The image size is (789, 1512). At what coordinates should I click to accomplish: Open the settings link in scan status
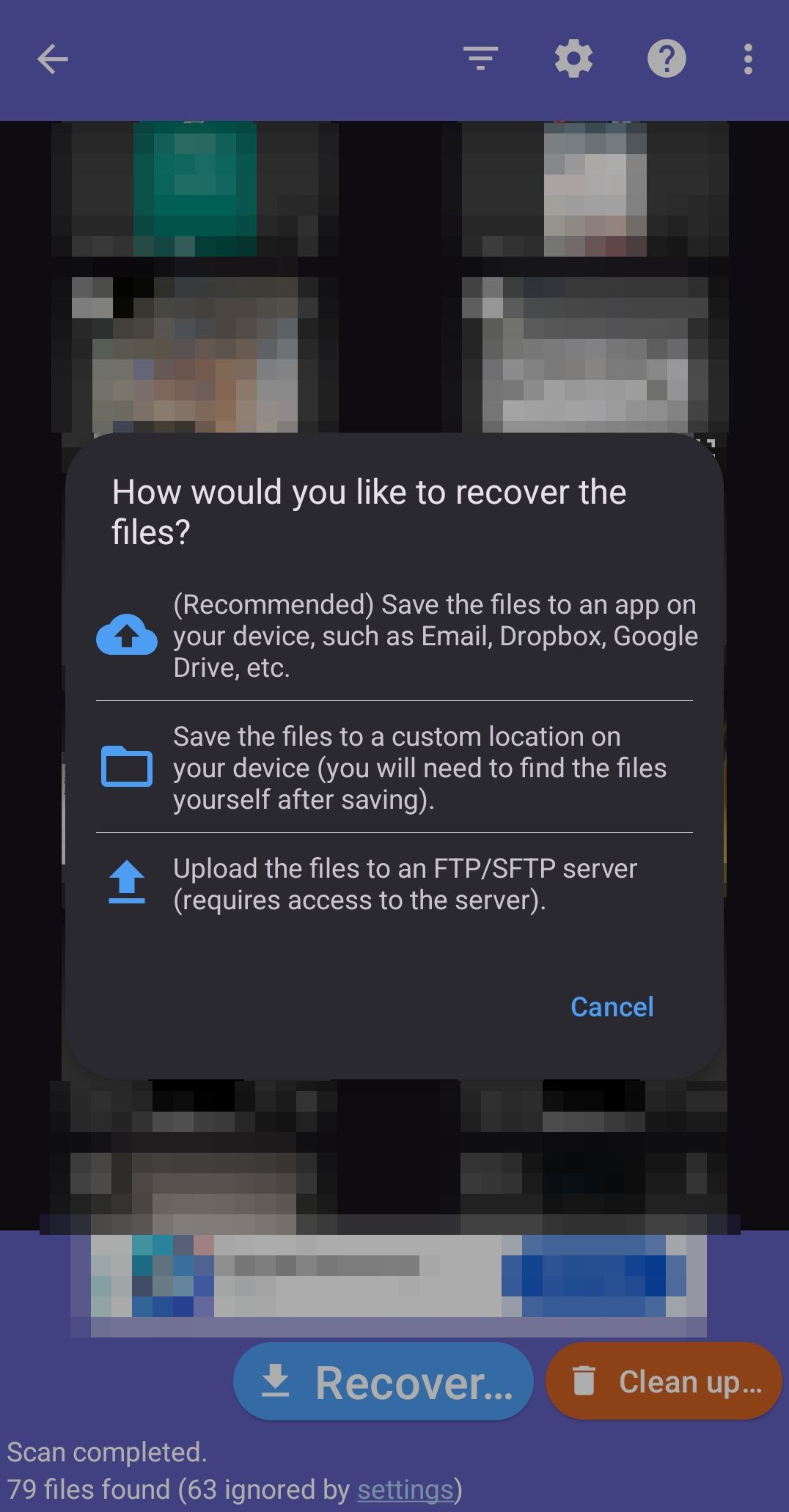(405, 1489)
